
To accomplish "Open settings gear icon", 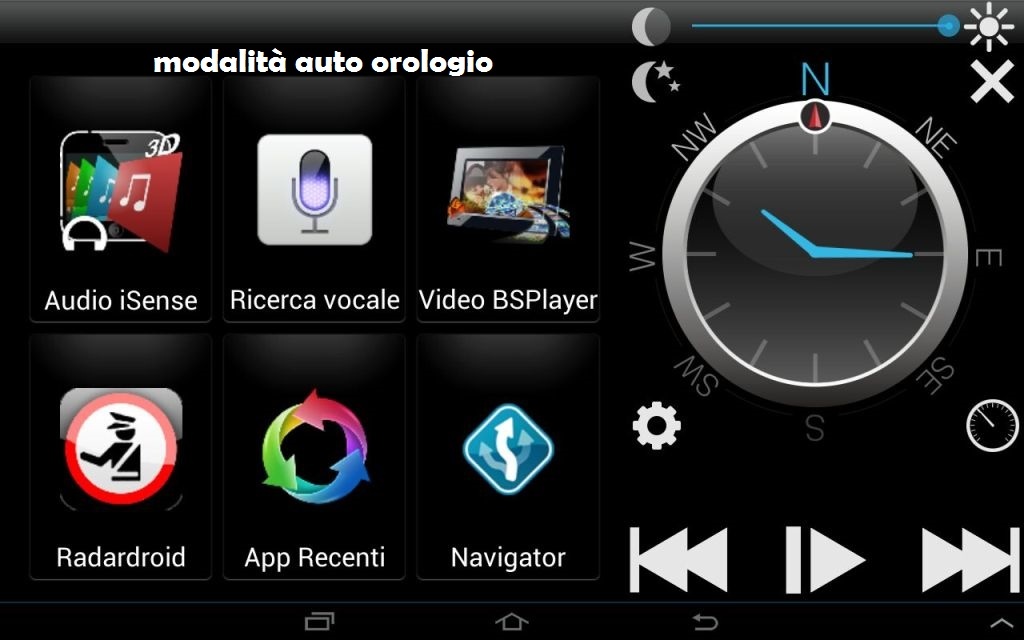I will pos(657,426).
